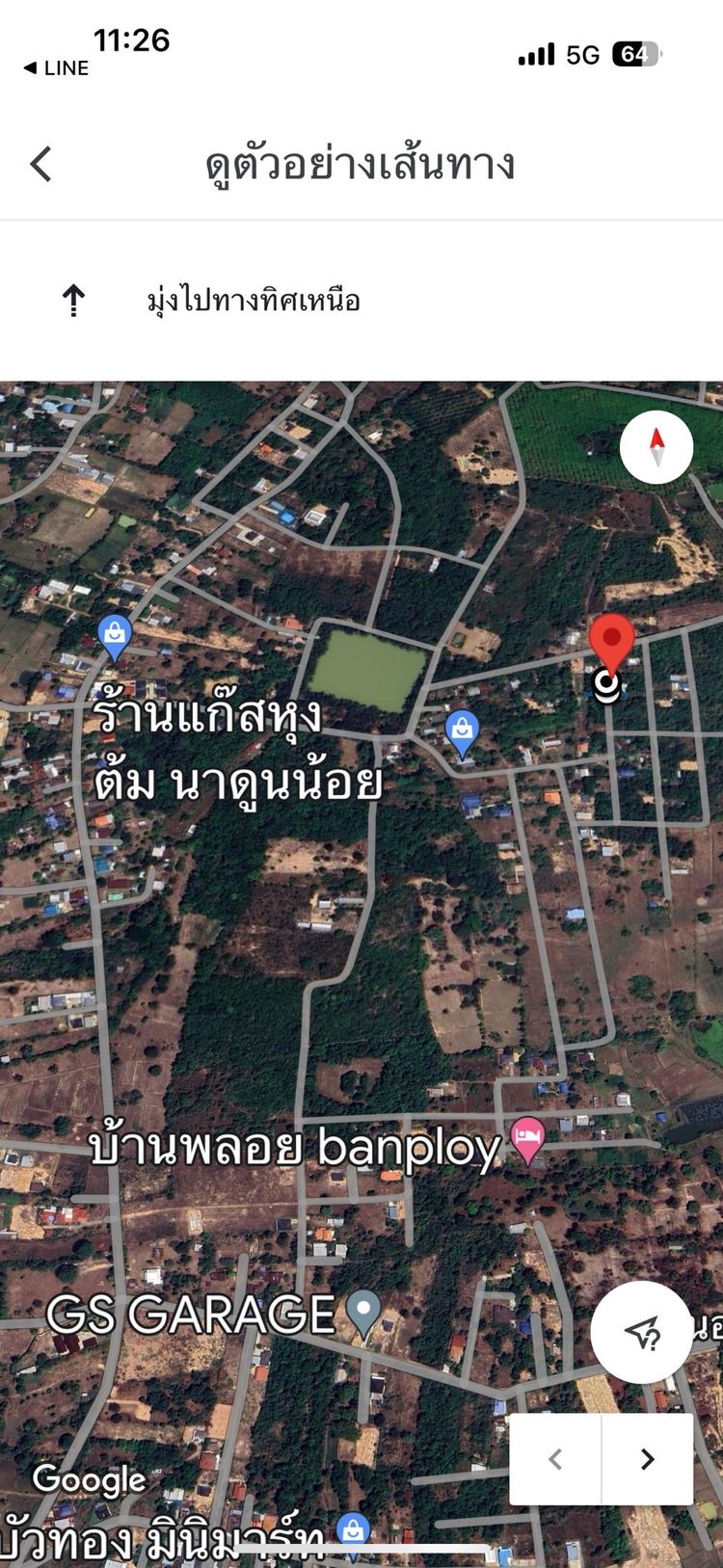Go to the next route step
The width and height of the screenshot is (723, 1568).
pos(648,1459)
